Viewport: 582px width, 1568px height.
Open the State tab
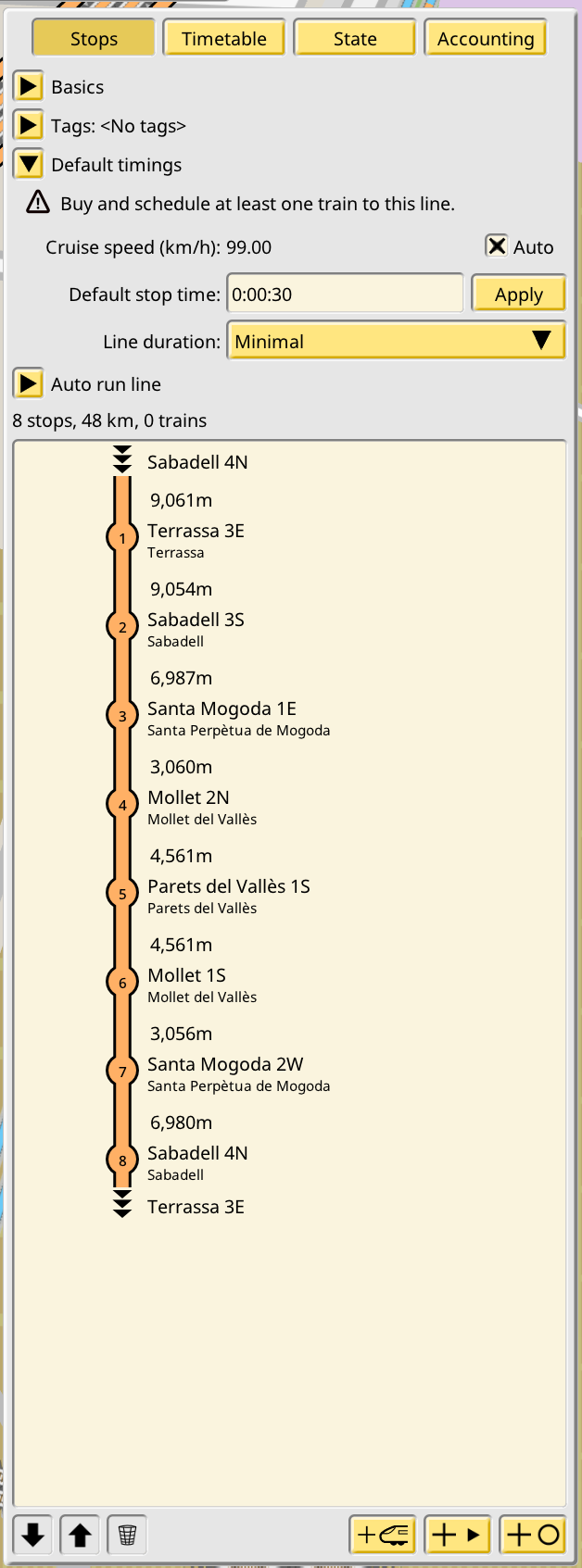(x=355, y=39)
